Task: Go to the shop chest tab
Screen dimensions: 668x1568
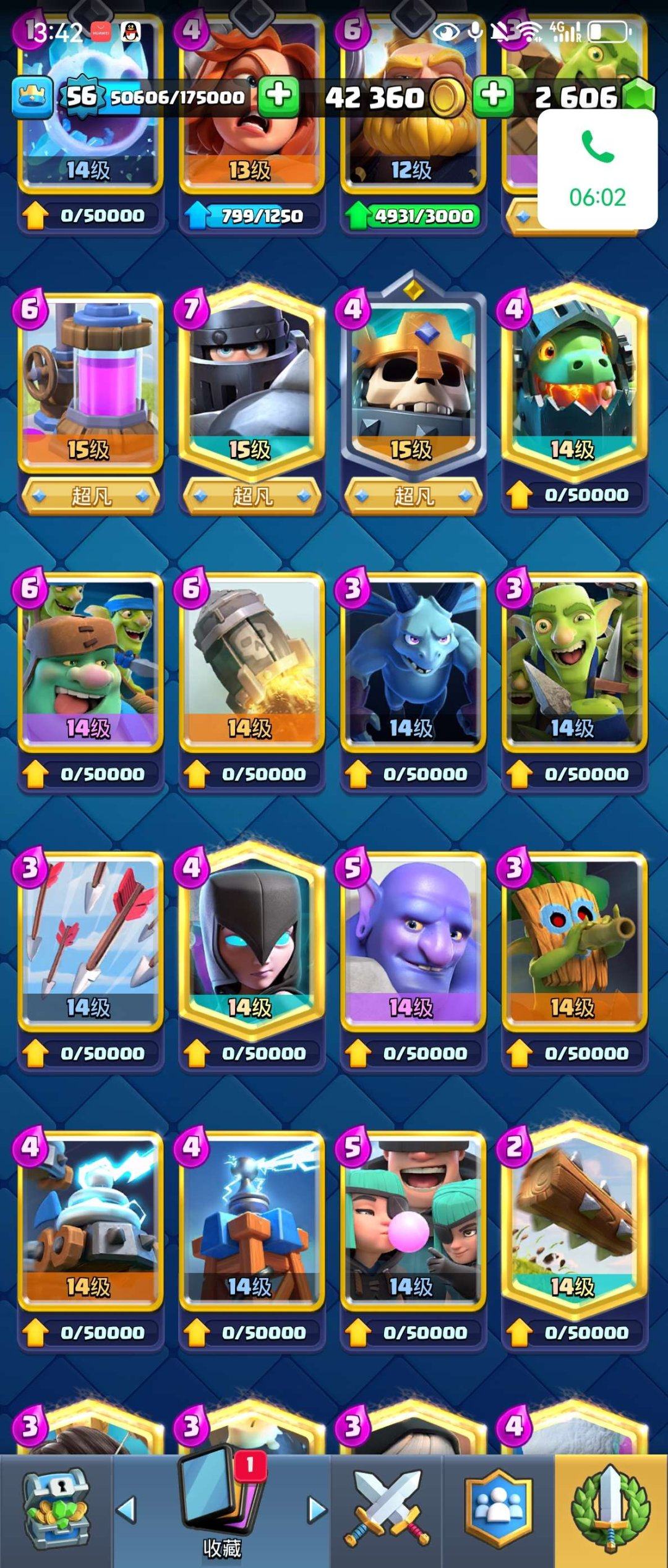Action: [56, 1510]
